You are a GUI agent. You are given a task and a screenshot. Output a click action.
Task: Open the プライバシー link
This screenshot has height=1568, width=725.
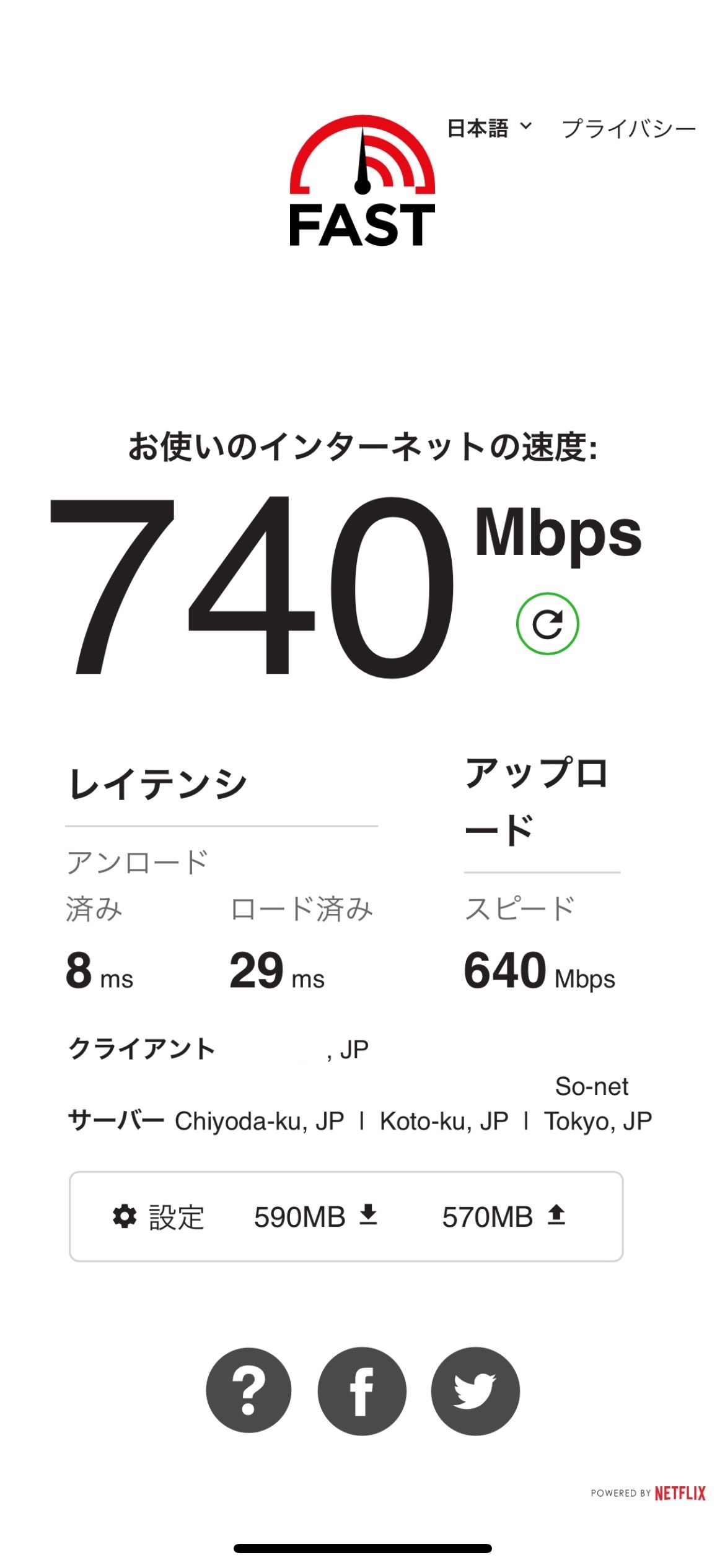629,129
